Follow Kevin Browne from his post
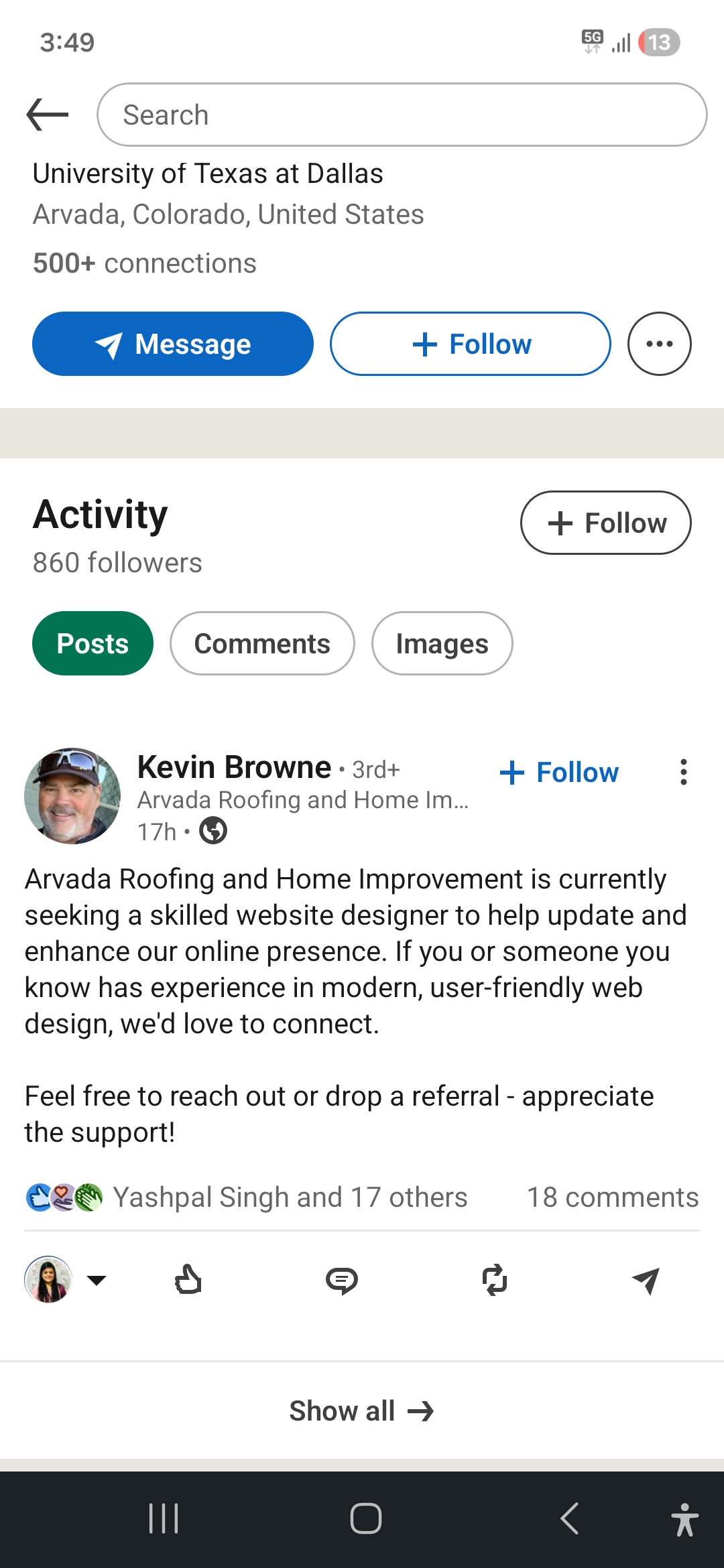This screenshot has height=1568, width=724. click(559, 772)
